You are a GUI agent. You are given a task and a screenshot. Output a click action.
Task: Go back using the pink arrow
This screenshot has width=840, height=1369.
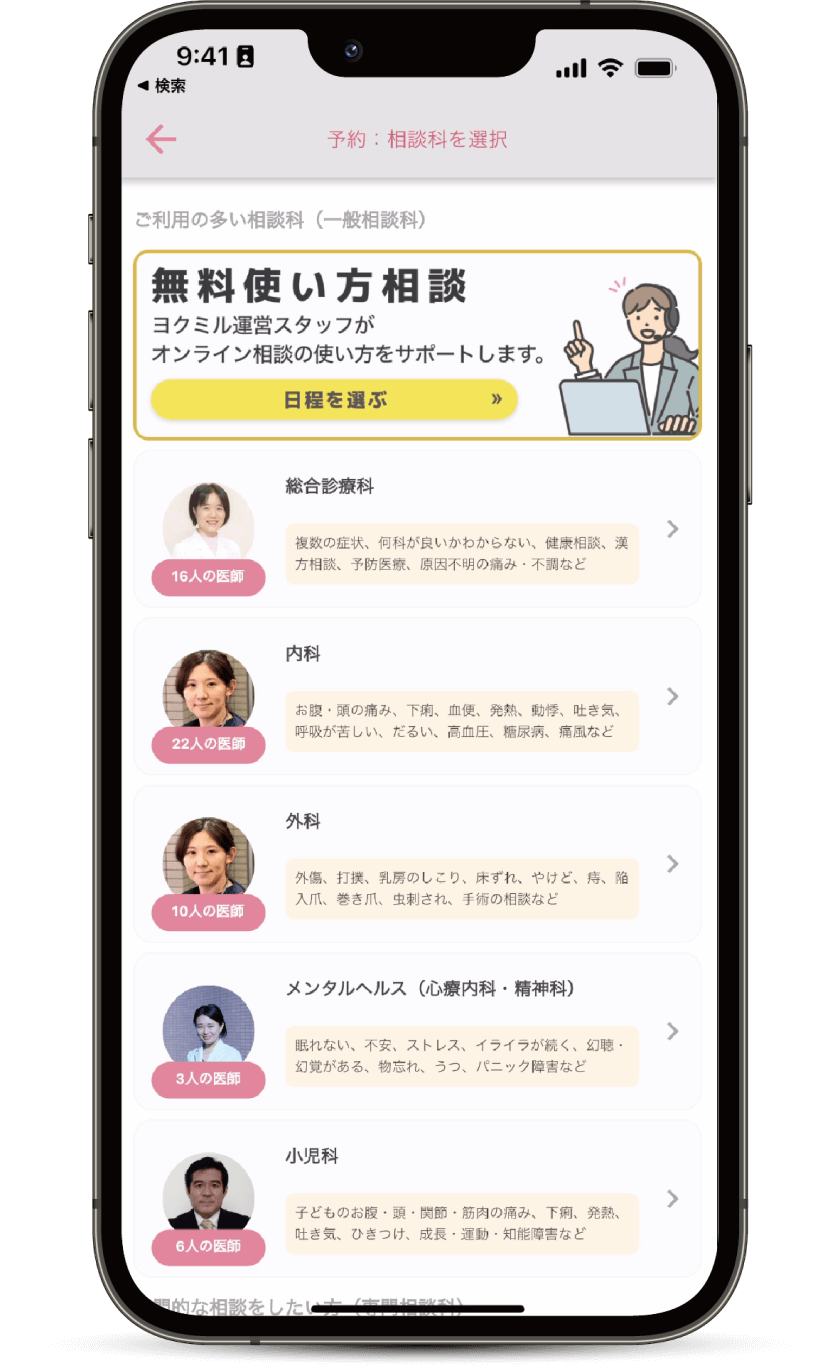[x=160, y=139]
